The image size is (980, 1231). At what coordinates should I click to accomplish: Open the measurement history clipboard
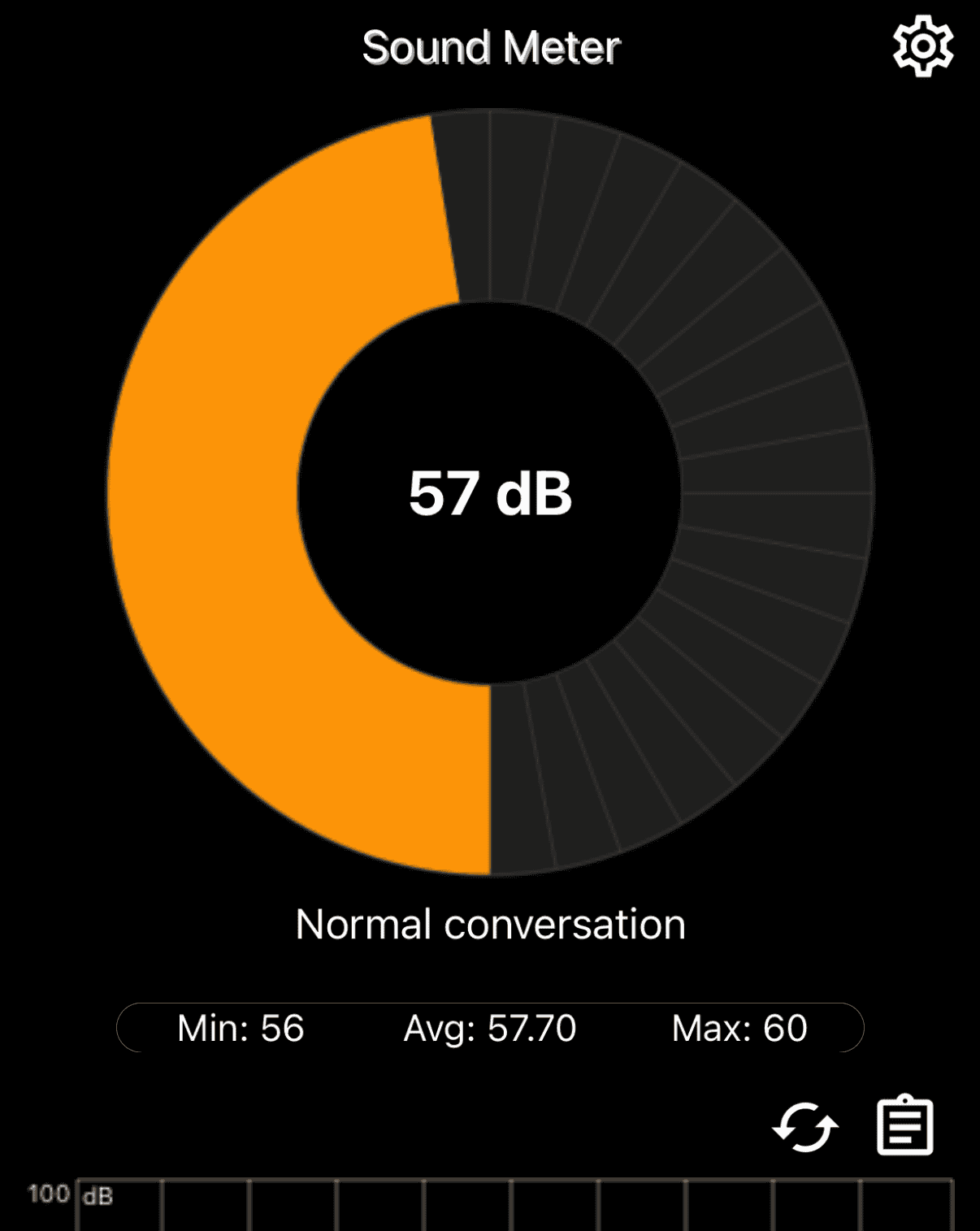point(905,1126)
